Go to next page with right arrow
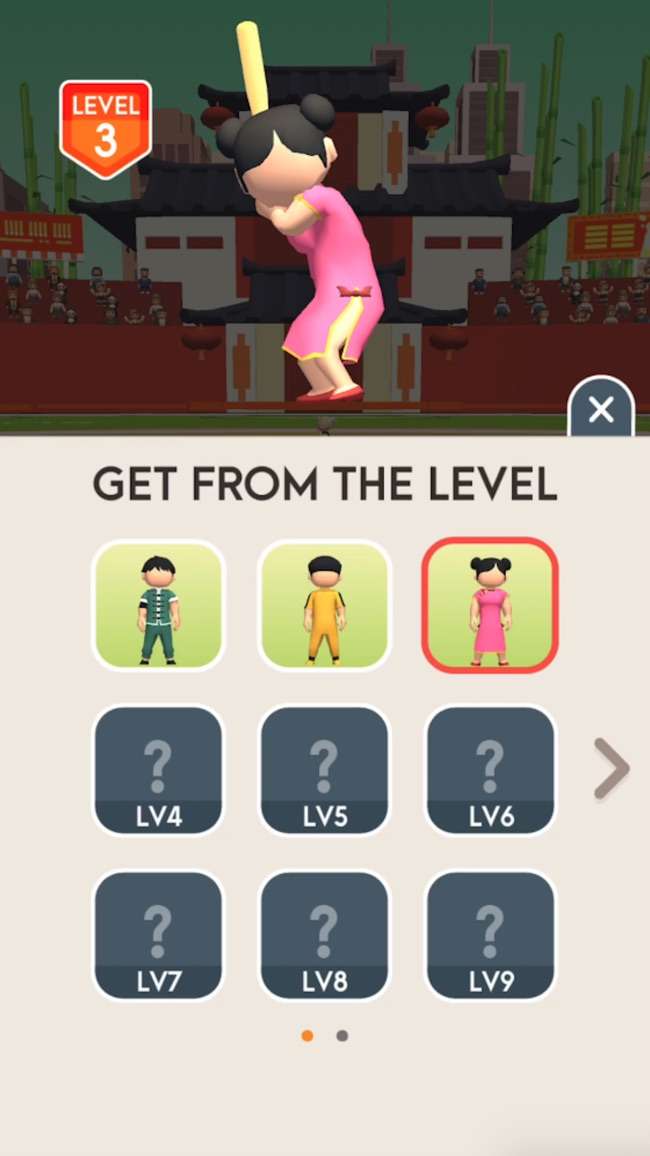The image size is (650, 1156). [x=612, y=769]
